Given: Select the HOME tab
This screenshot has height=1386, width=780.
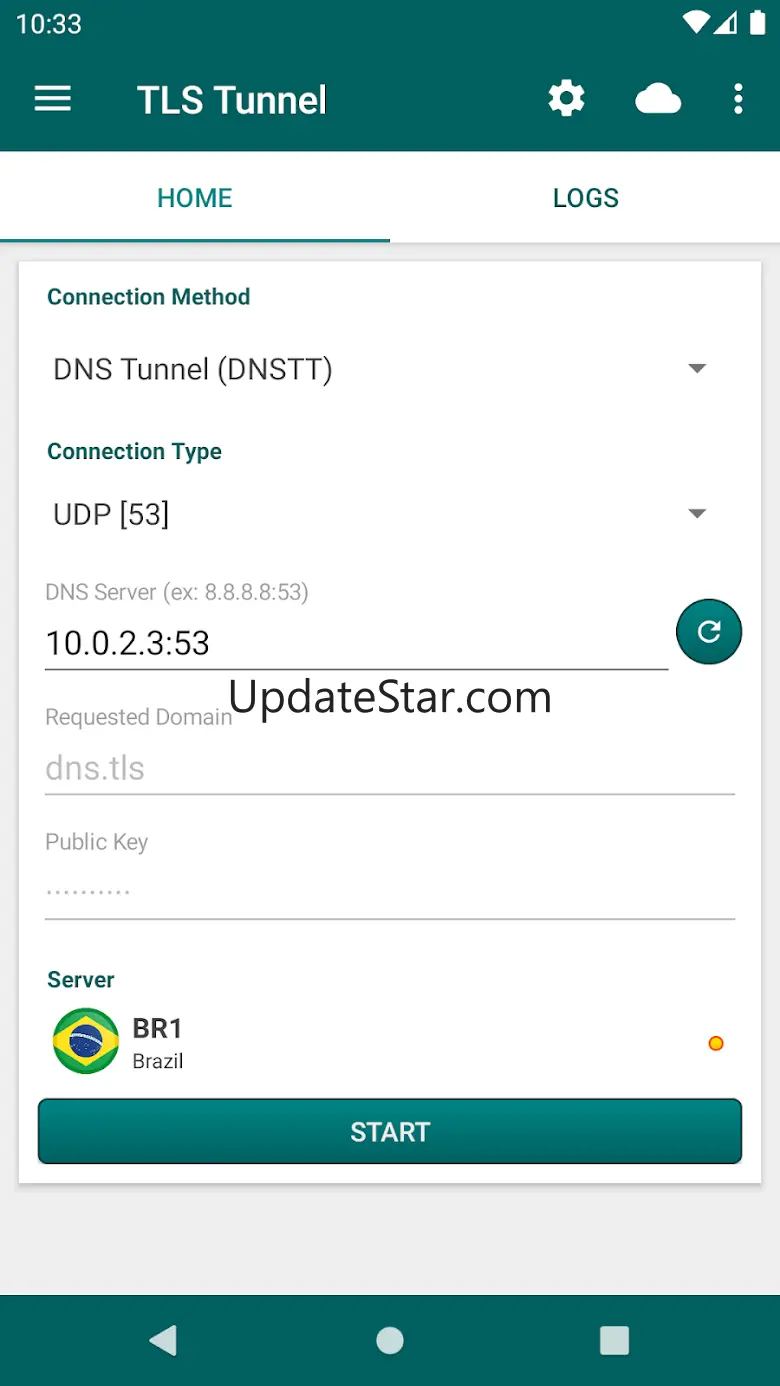Looking at the screenshot, I should [195, 198].
